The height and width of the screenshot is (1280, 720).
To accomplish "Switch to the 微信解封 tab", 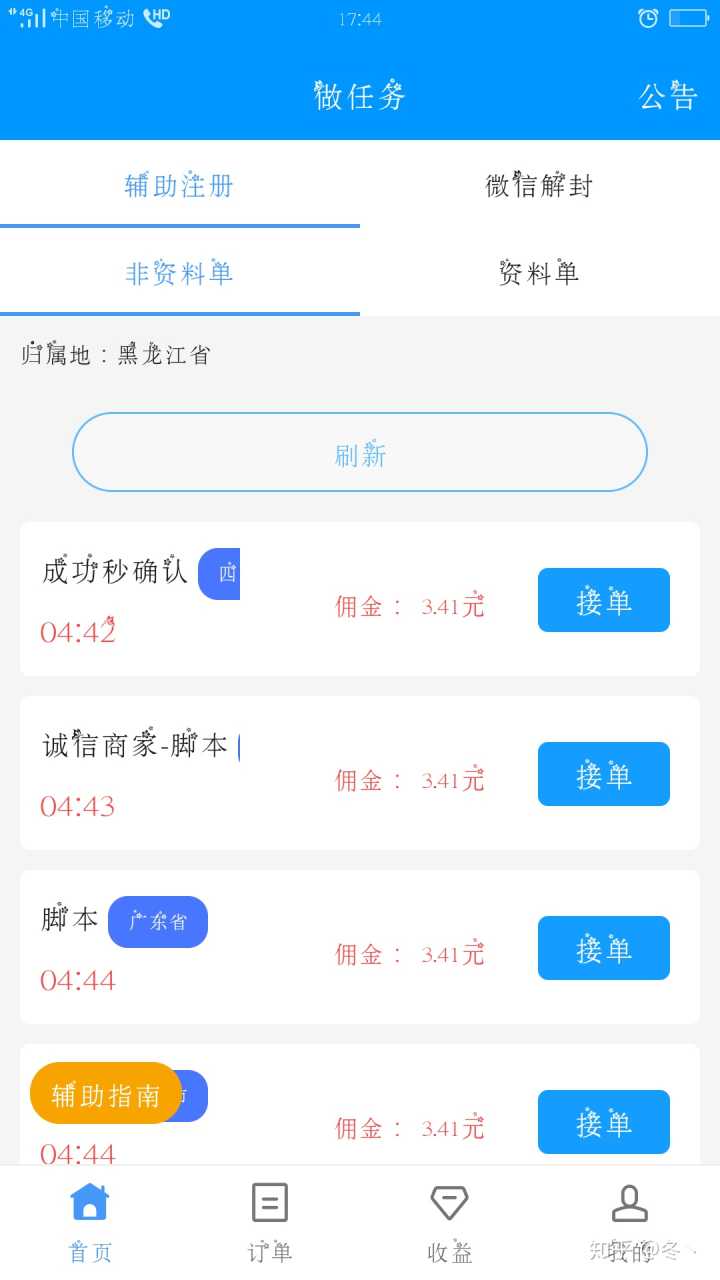I will coord(539,185).
